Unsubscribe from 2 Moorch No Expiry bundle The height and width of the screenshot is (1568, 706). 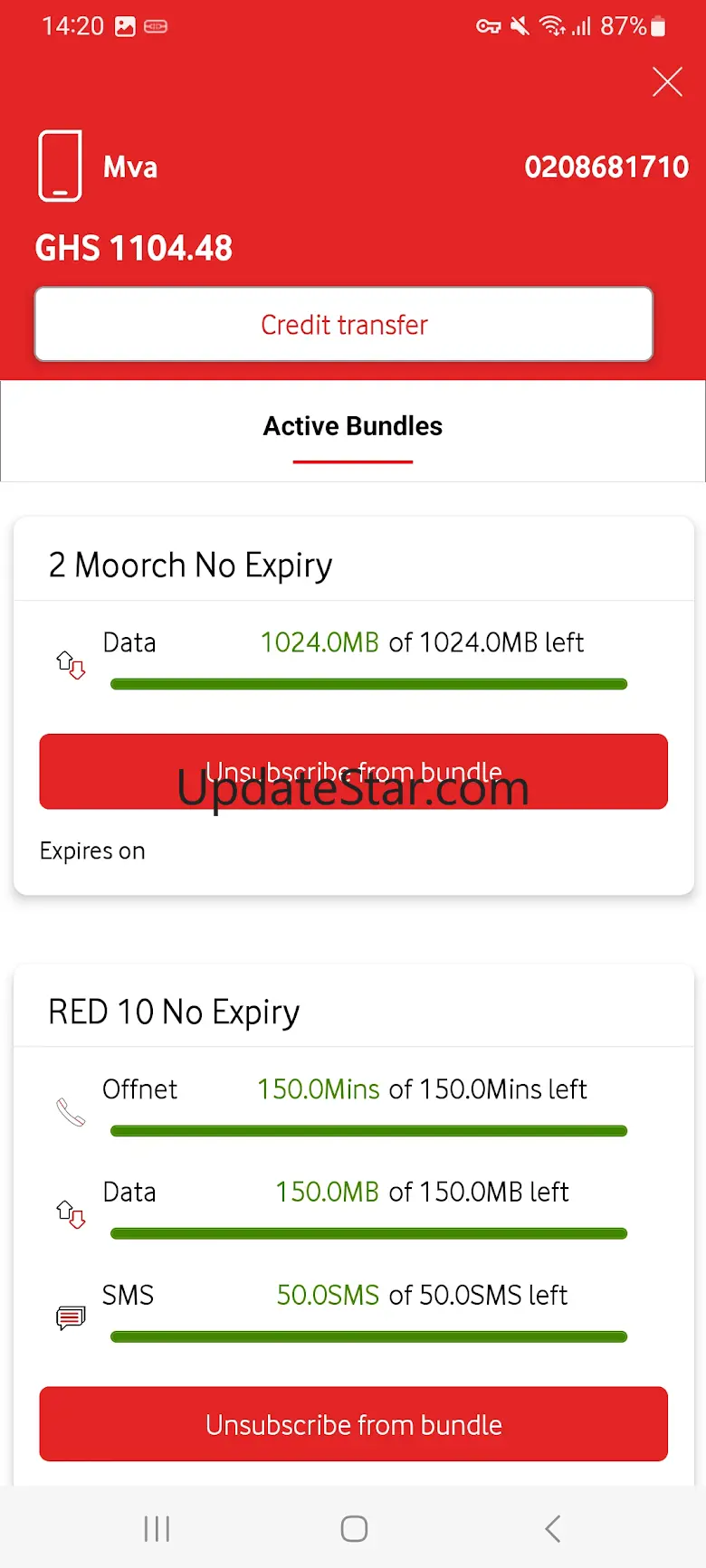(x=353, y=772)
